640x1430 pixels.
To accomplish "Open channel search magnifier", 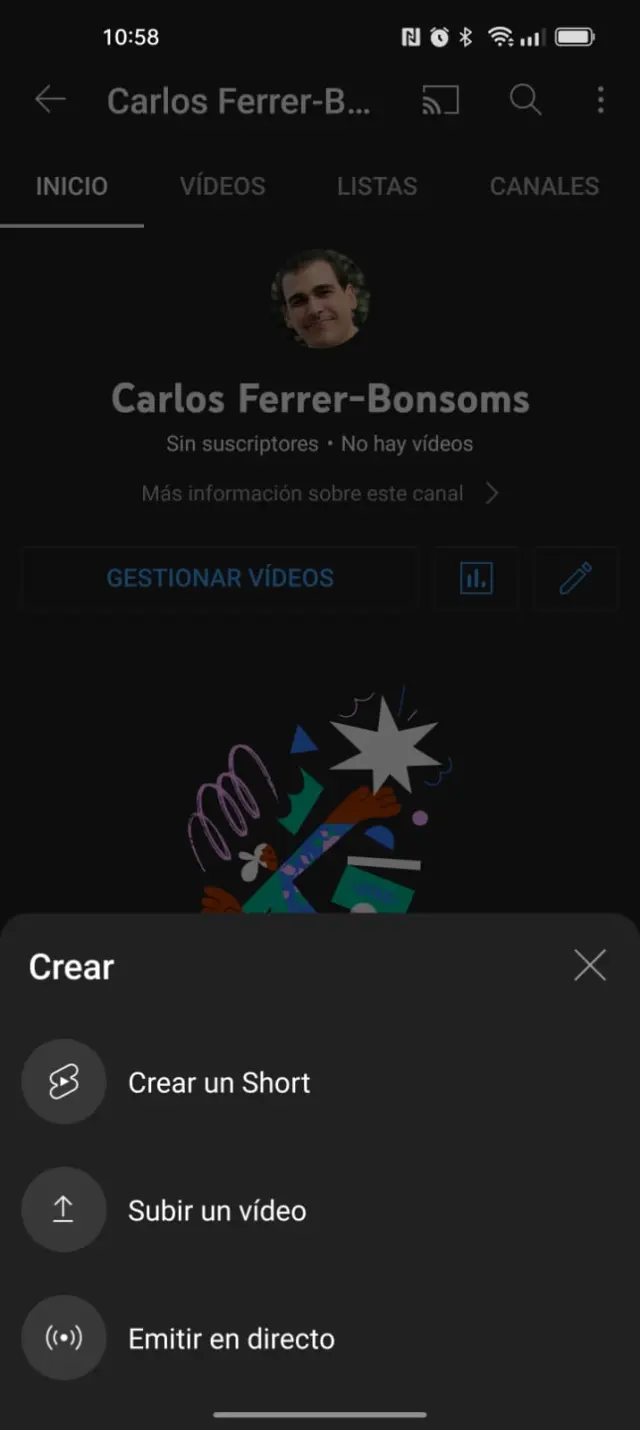I will (x=525, y=100).
